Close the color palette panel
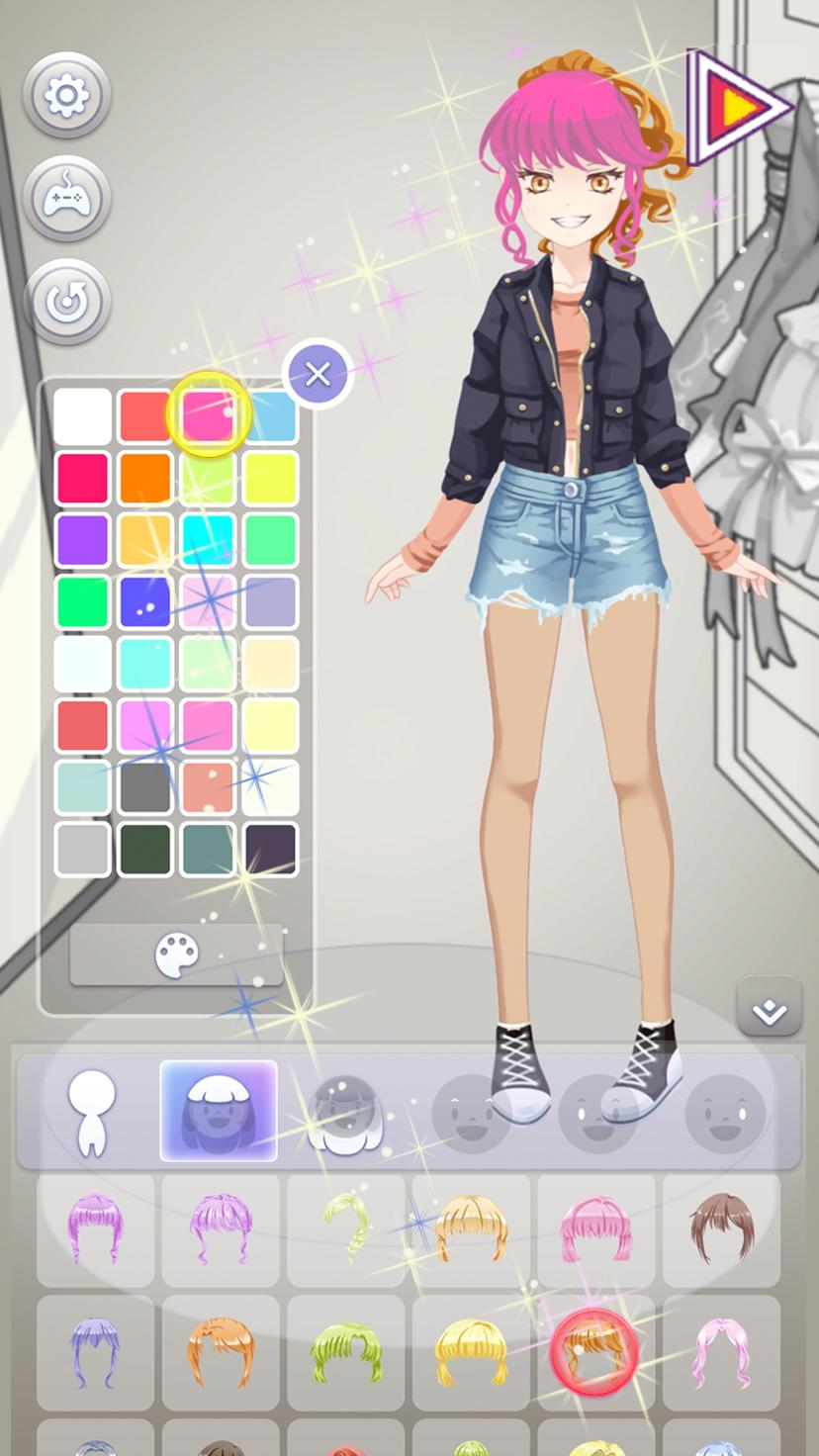 pos(318,374)
